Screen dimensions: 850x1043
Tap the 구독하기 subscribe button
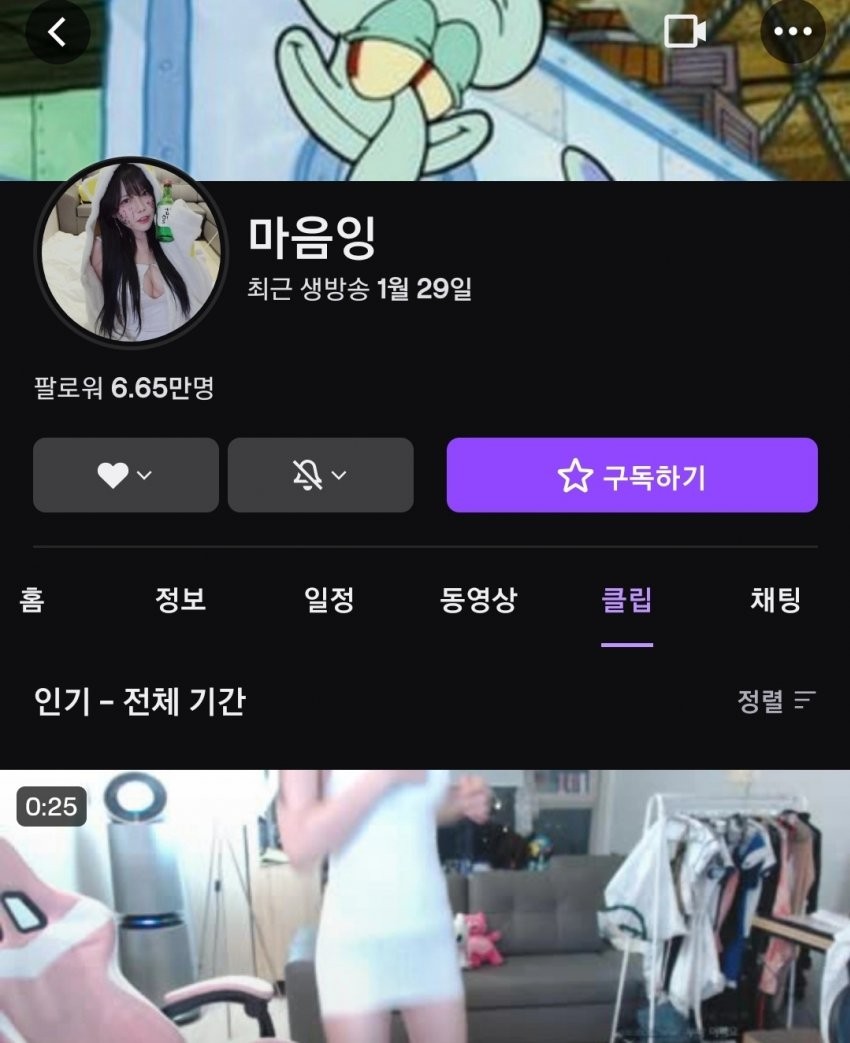click(x=632, y=476)
